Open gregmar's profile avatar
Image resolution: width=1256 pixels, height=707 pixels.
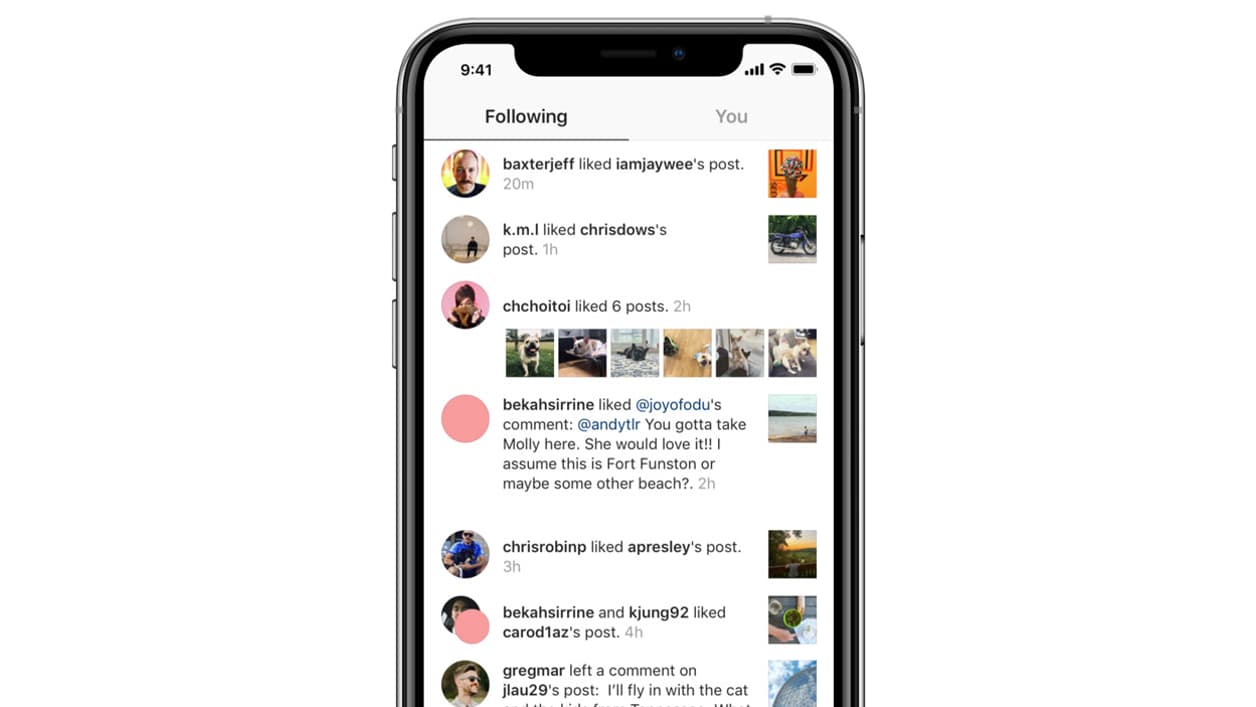(x=465, y=684)
